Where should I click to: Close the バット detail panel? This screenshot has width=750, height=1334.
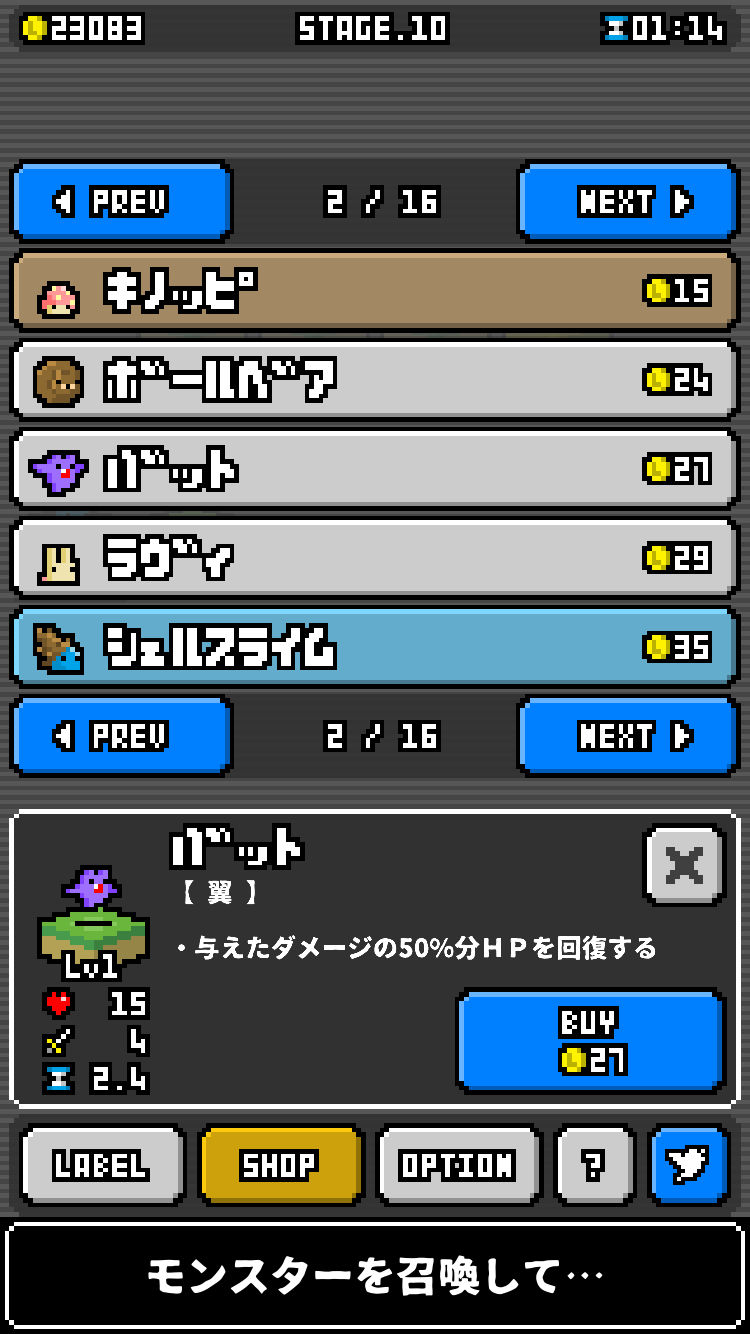tap(682, 866)
